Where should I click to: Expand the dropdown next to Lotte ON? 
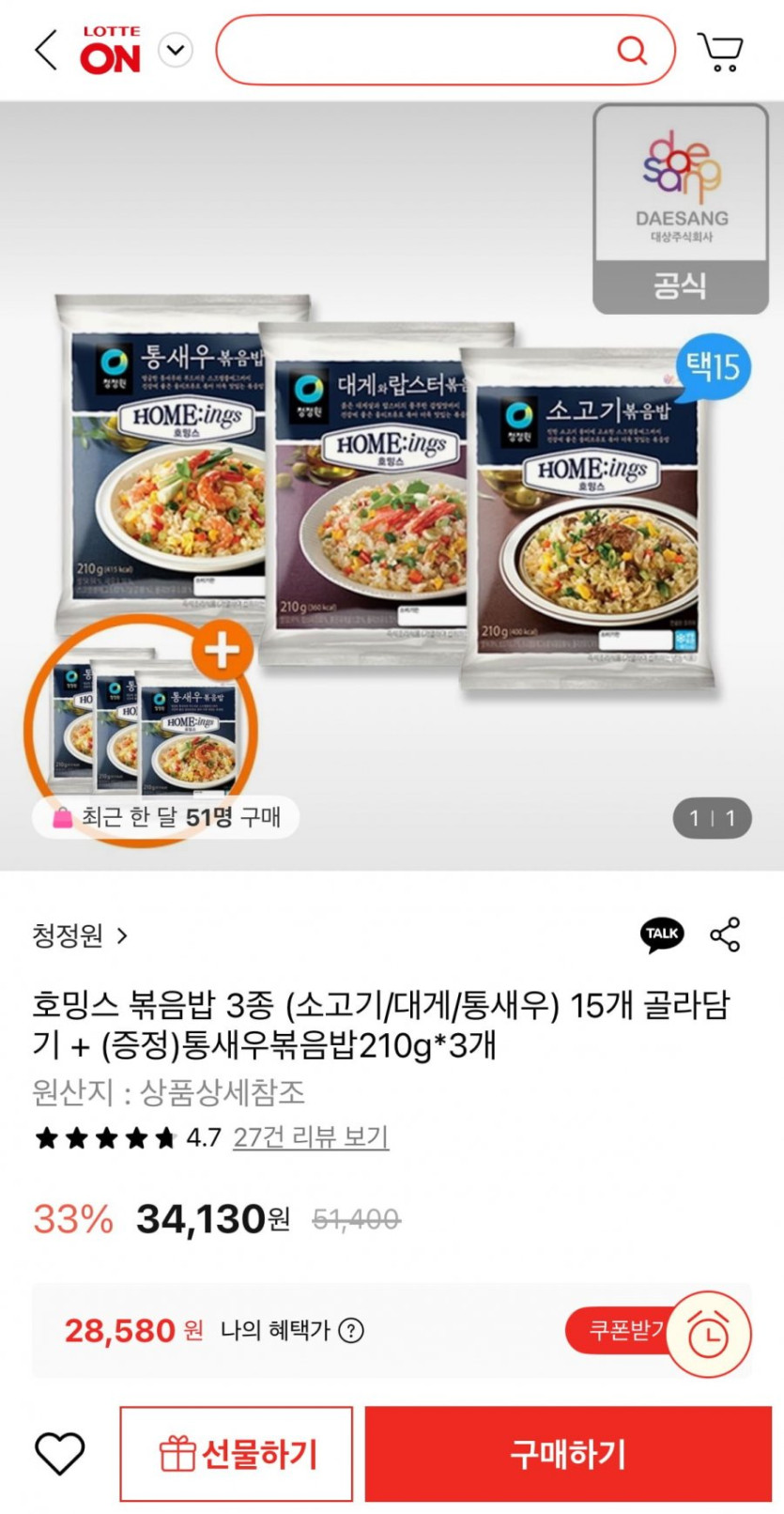pyautogui.click(x=176, y=50)
